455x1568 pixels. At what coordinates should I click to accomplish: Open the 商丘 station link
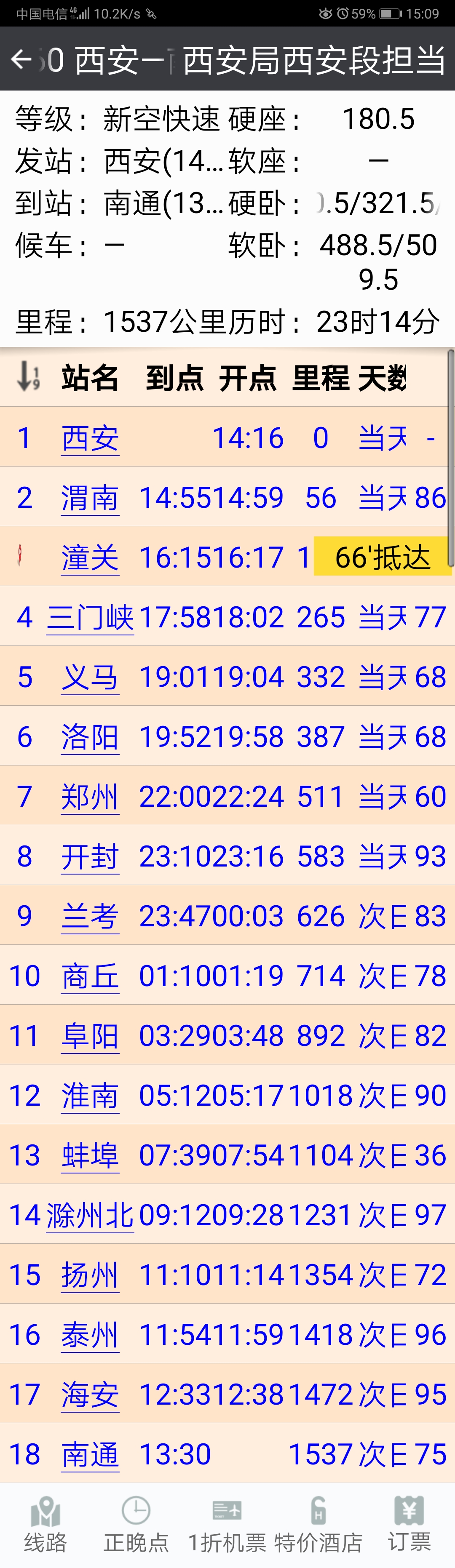click(90, 976)
